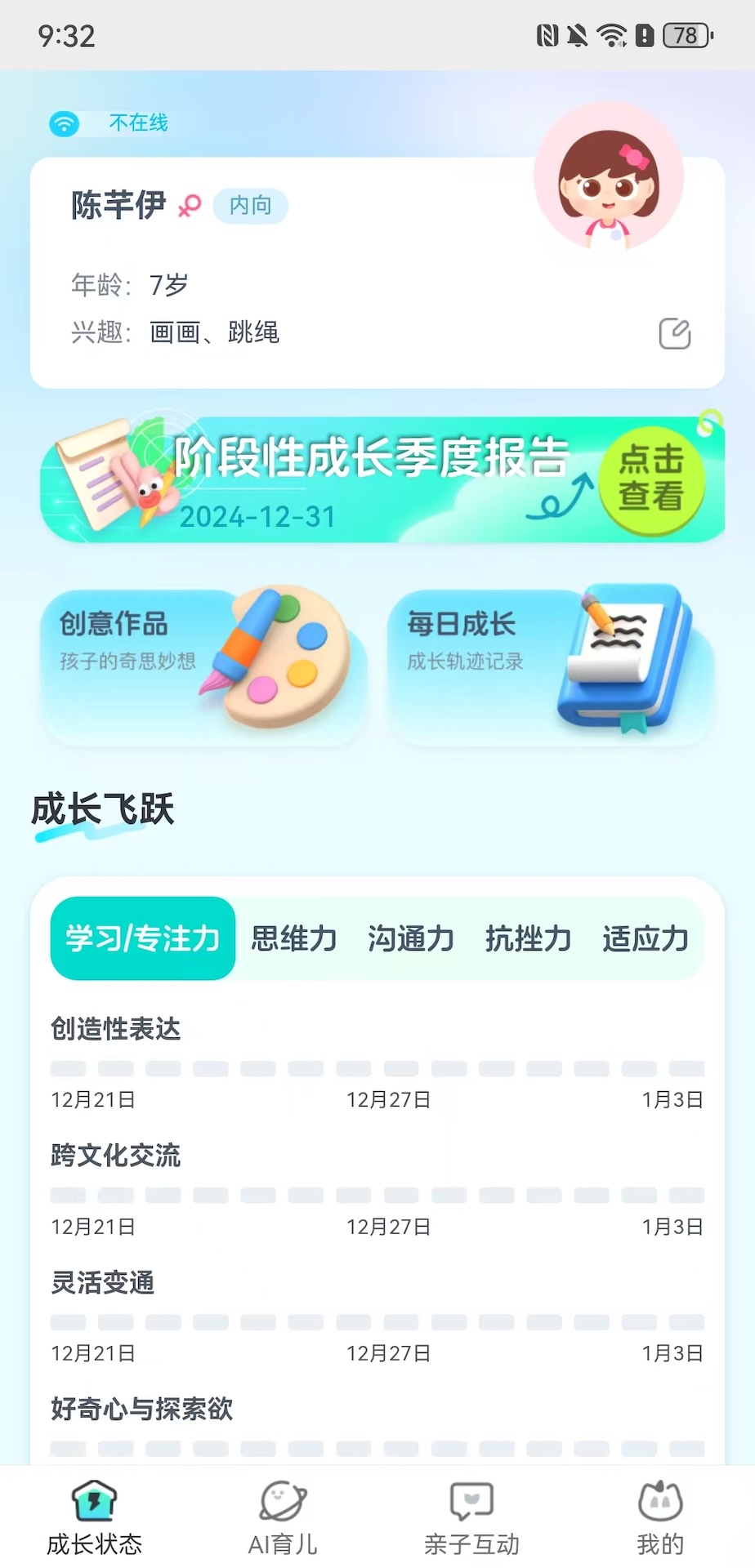755x1568 pixels.
Task: Switch to the 适应力 tab
Action: click(645, 939)
